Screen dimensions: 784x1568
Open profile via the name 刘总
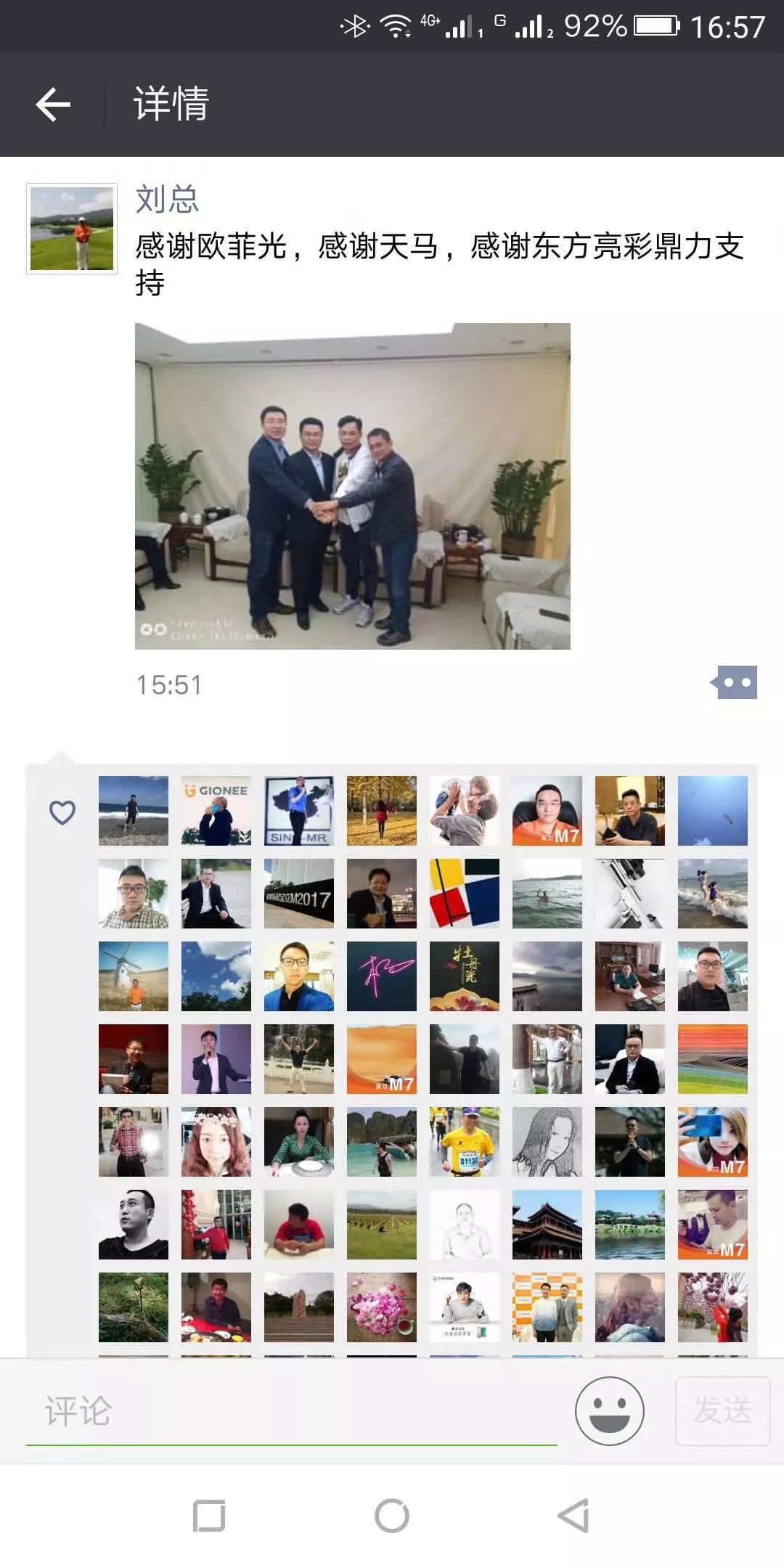167,200
